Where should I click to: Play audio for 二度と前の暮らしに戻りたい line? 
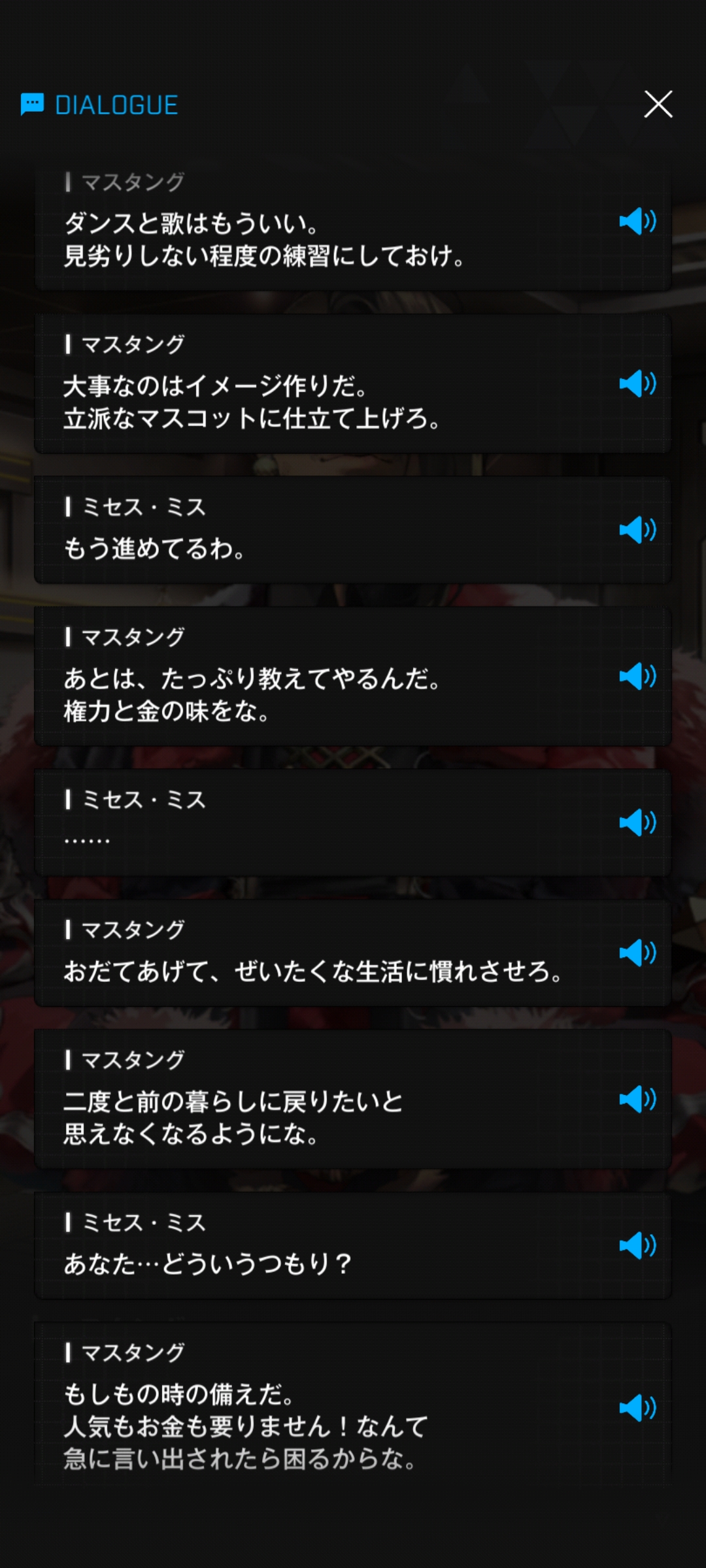click(x=637, y=1099)
